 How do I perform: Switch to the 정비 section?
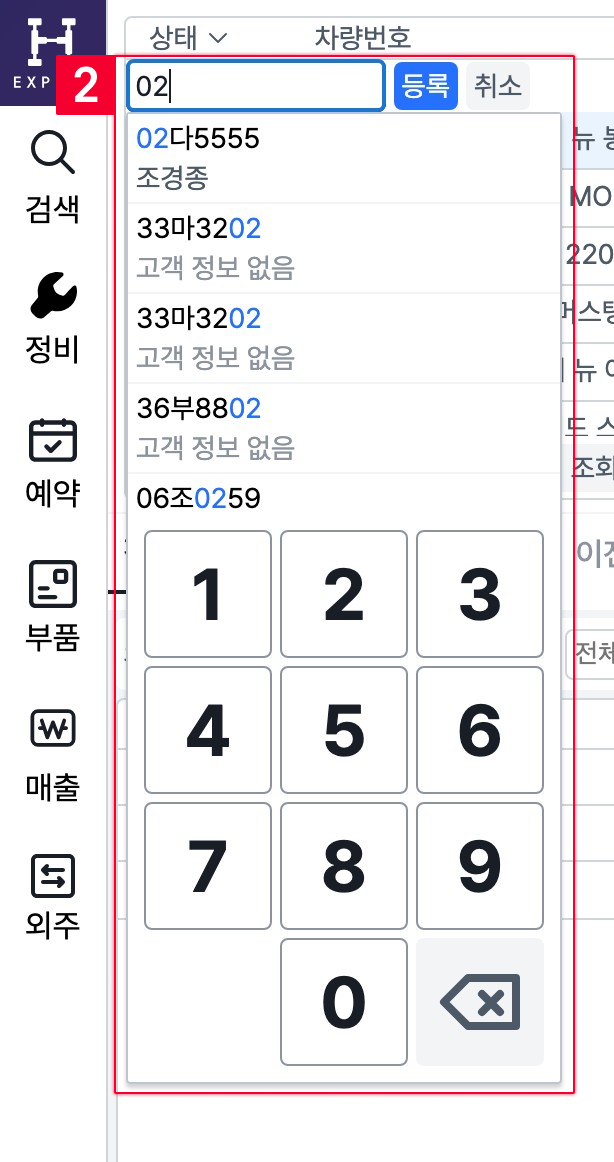click(x=53, y=317)
